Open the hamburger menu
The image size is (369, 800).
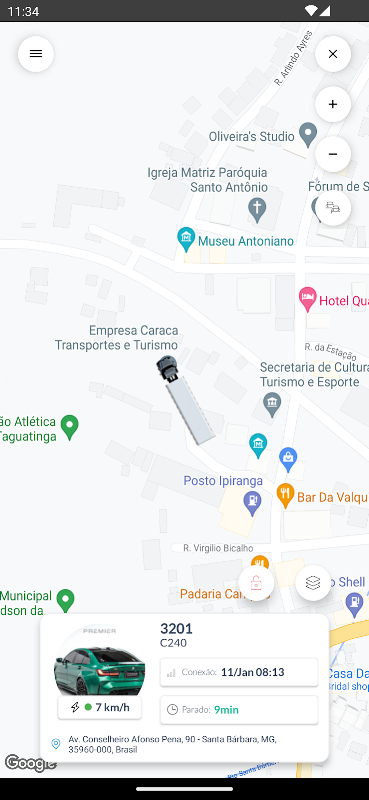tap(36, 54)
